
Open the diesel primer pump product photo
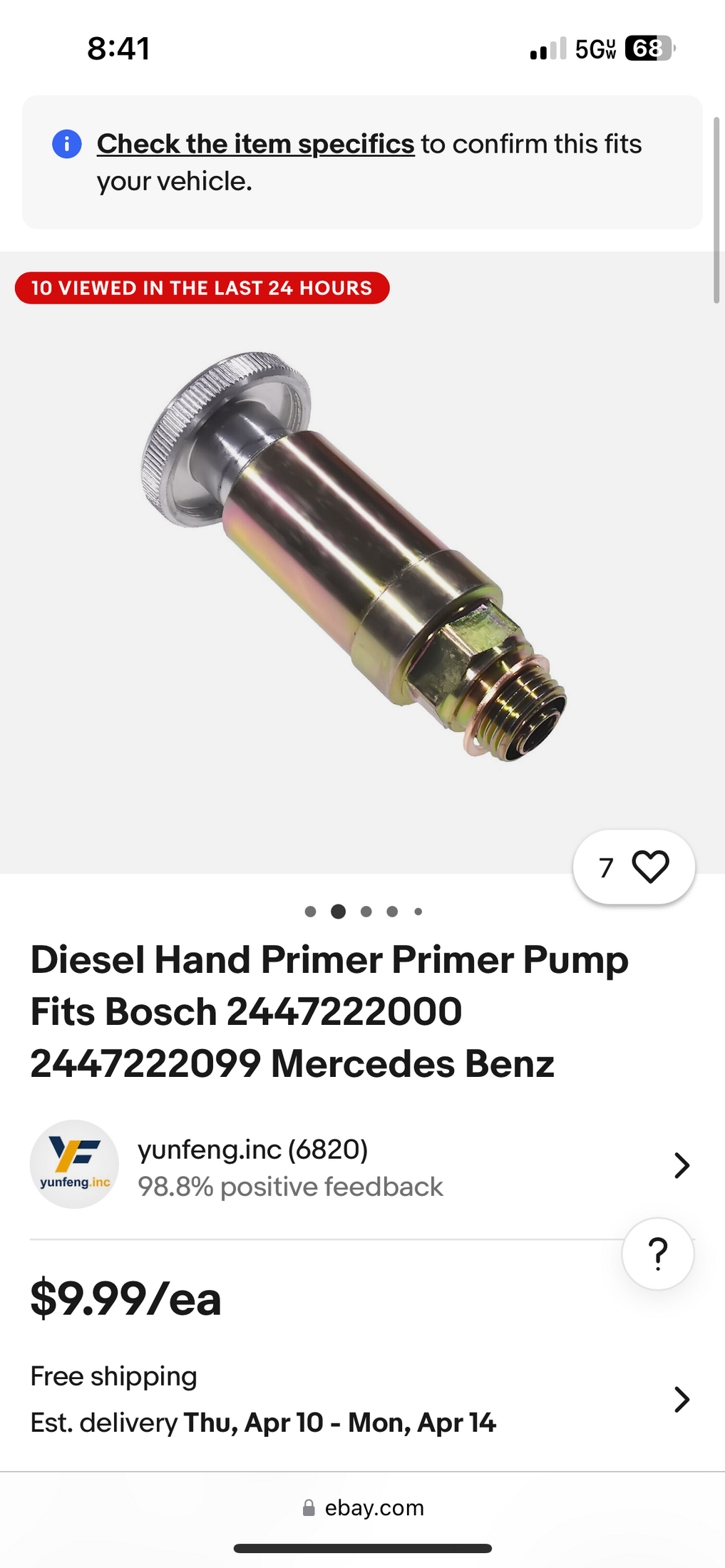[x=354, y=557]
